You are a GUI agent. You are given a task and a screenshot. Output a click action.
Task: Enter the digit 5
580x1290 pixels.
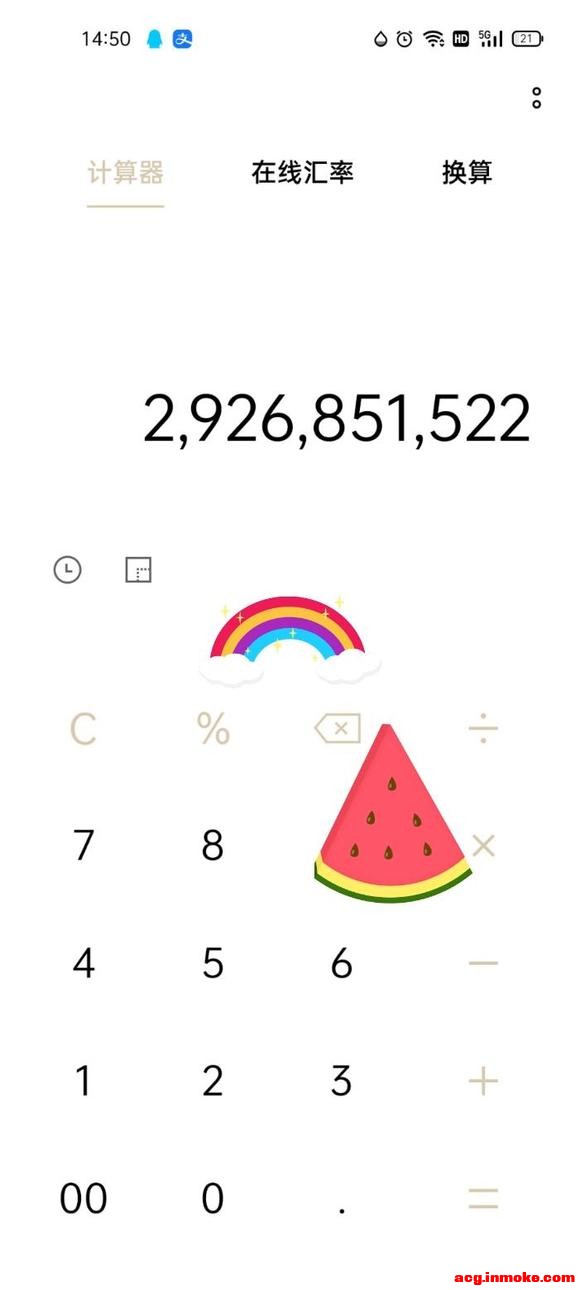coord(213,963)
